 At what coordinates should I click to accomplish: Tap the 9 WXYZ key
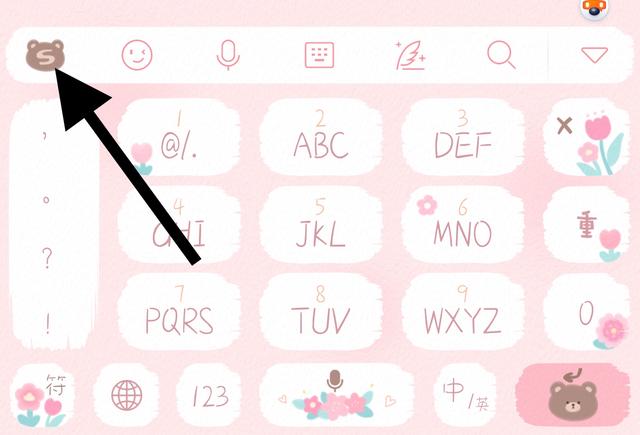pyautogui.click(x=463, y=311)
